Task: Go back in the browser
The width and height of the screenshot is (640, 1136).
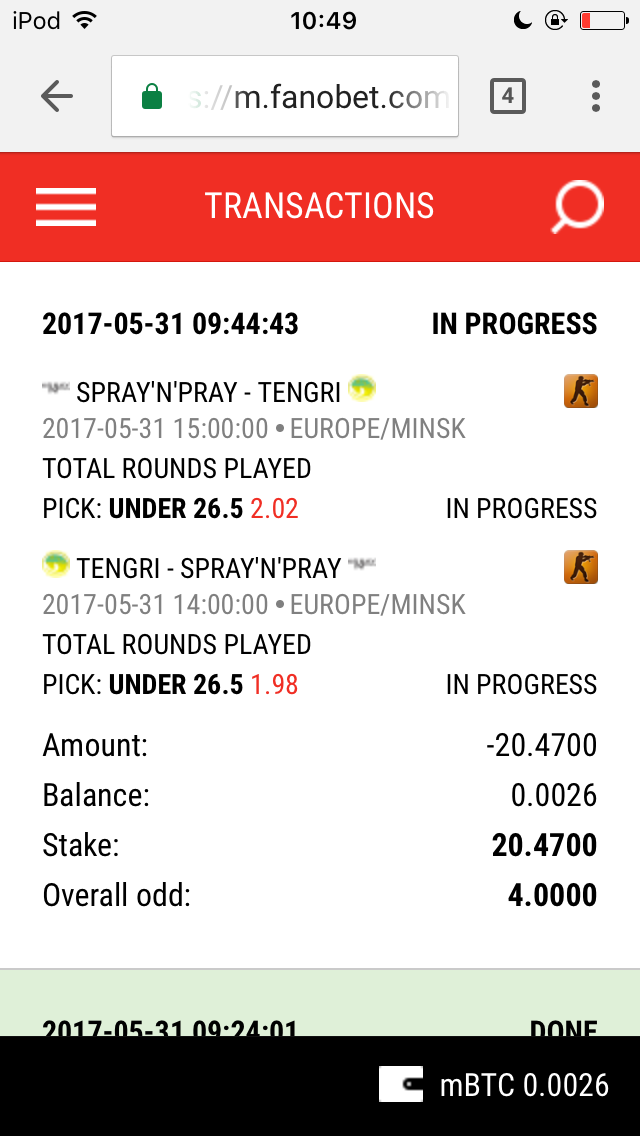Action: tap(57, 96)
